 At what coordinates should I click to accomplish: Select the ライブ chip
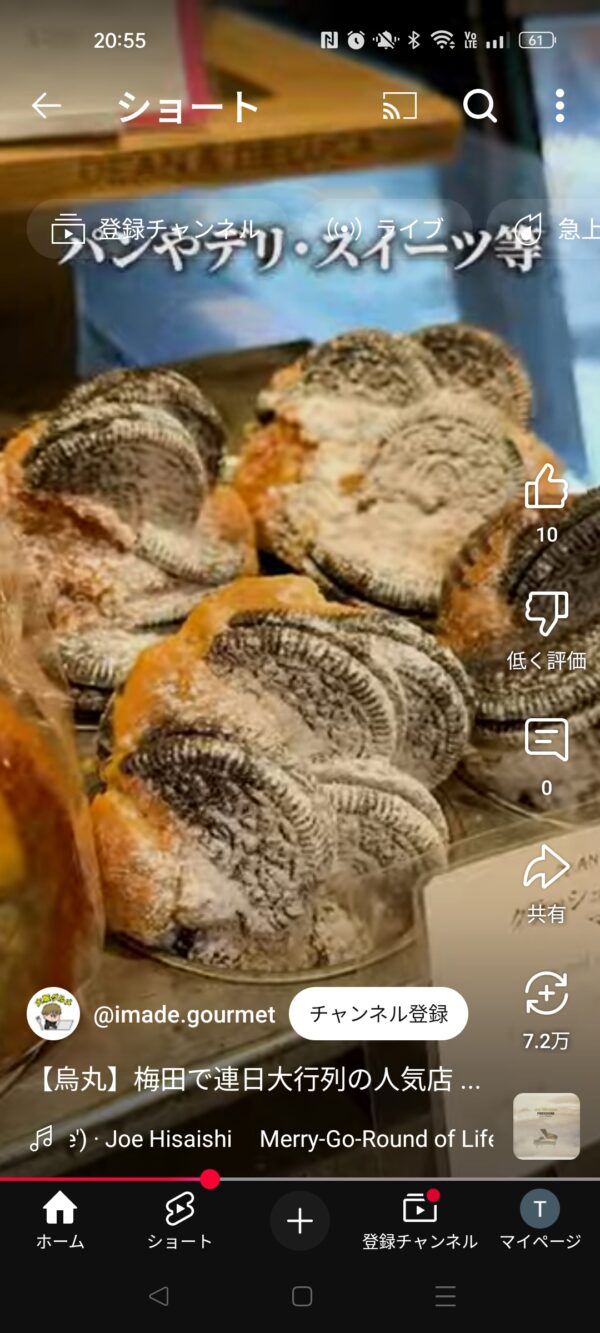pos(386,229)
